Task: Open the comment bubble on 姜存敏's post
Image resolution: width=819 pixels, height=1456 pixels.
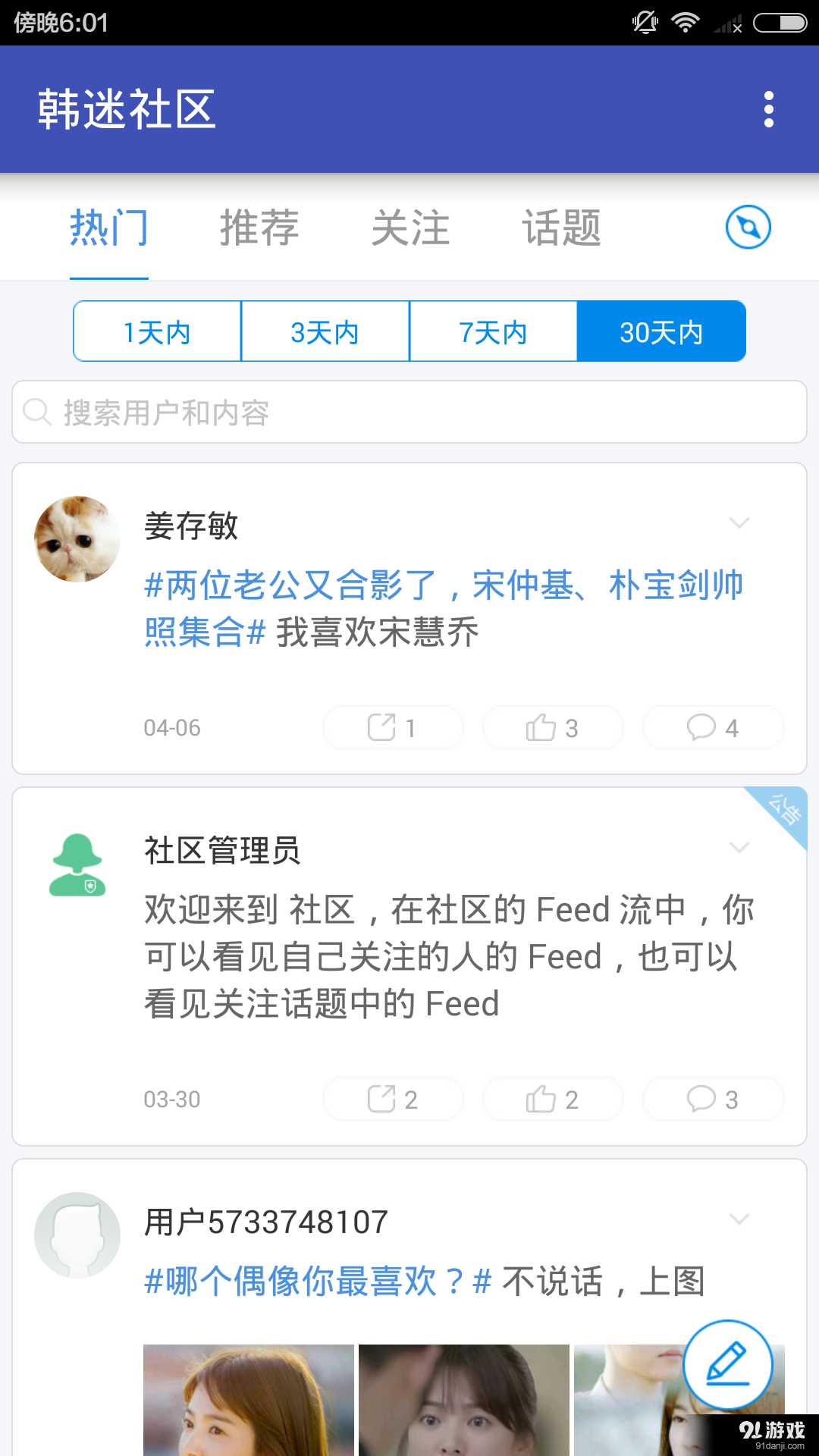Action: (x=712, y=726)
